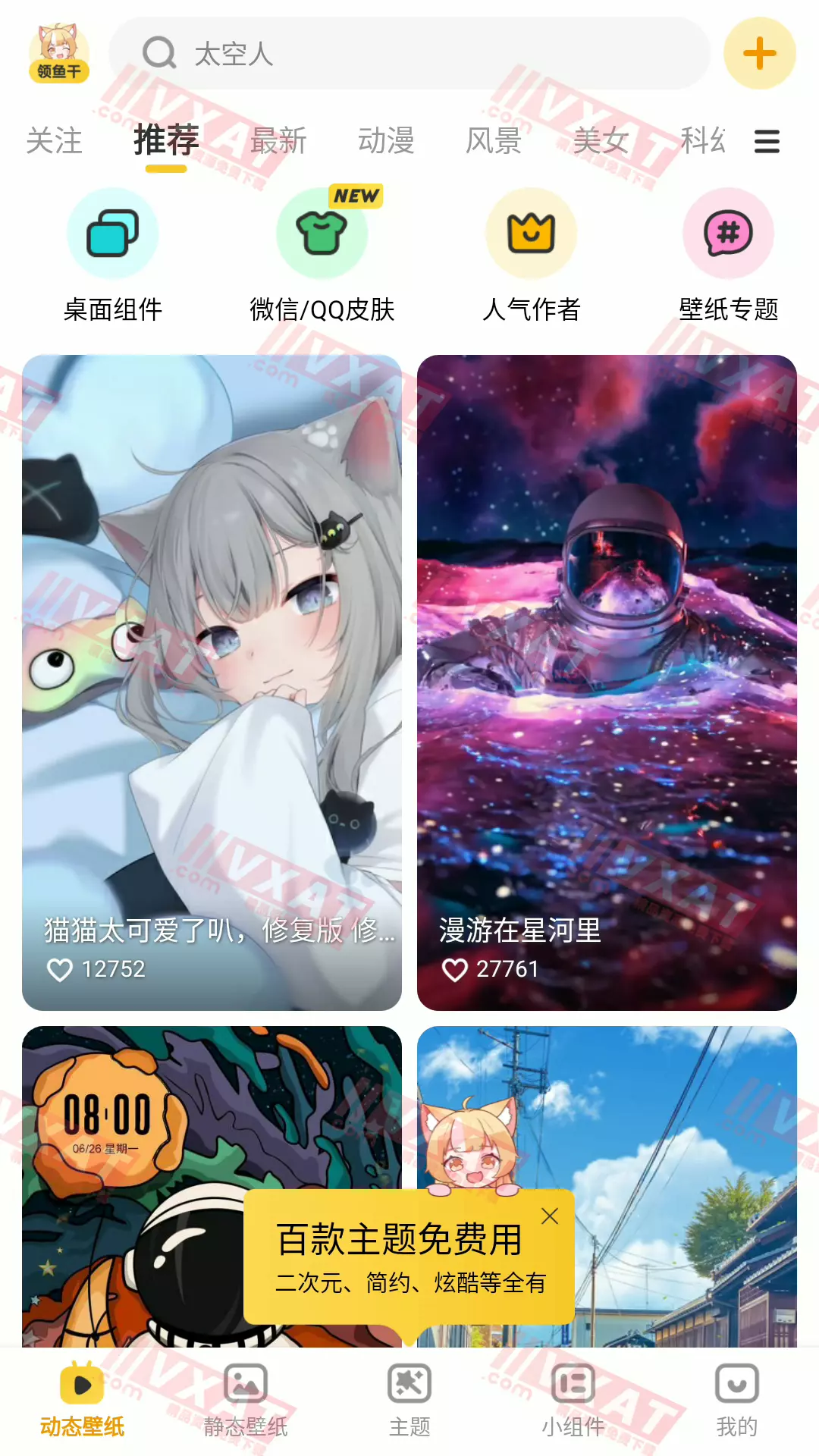Screen dimensions: 819x1456
Task: Select the 风景 category
Action: coord(494,141)
